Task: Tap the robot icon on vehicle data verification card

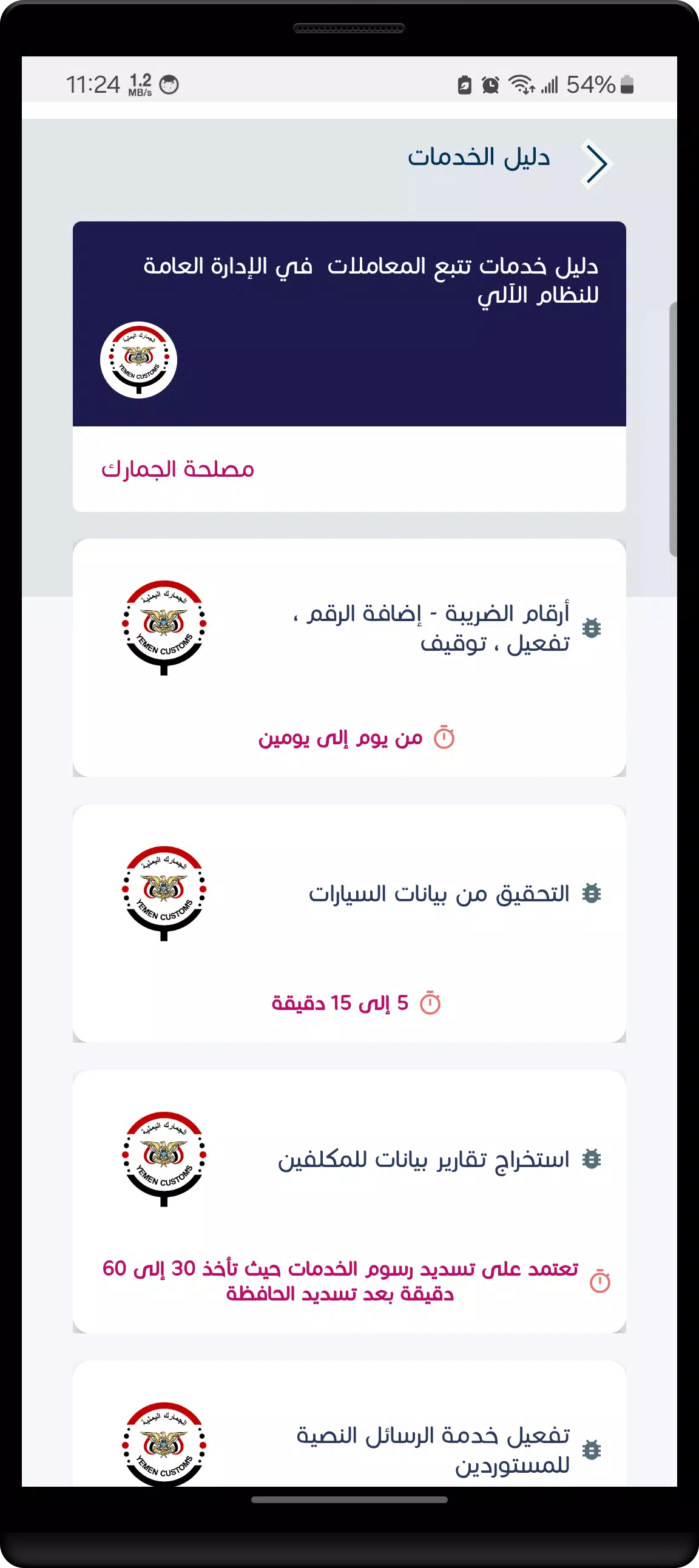Action: tap(593, 895)
